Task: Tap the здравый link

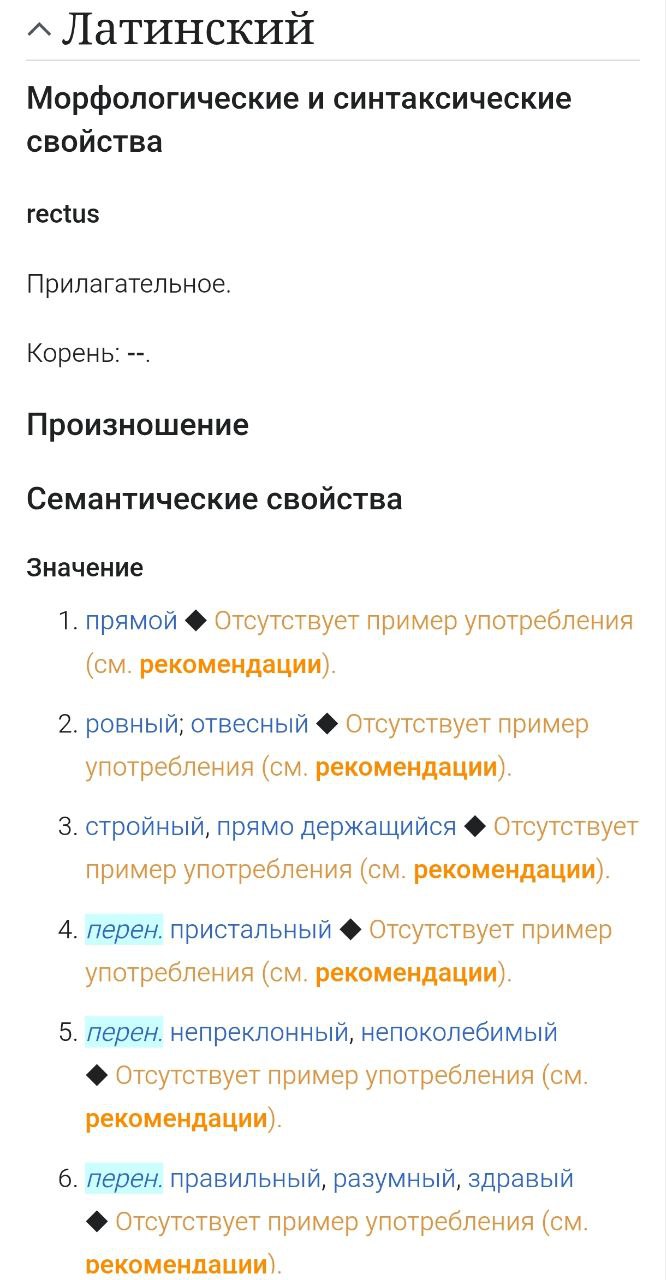Action: point(521,1179)
